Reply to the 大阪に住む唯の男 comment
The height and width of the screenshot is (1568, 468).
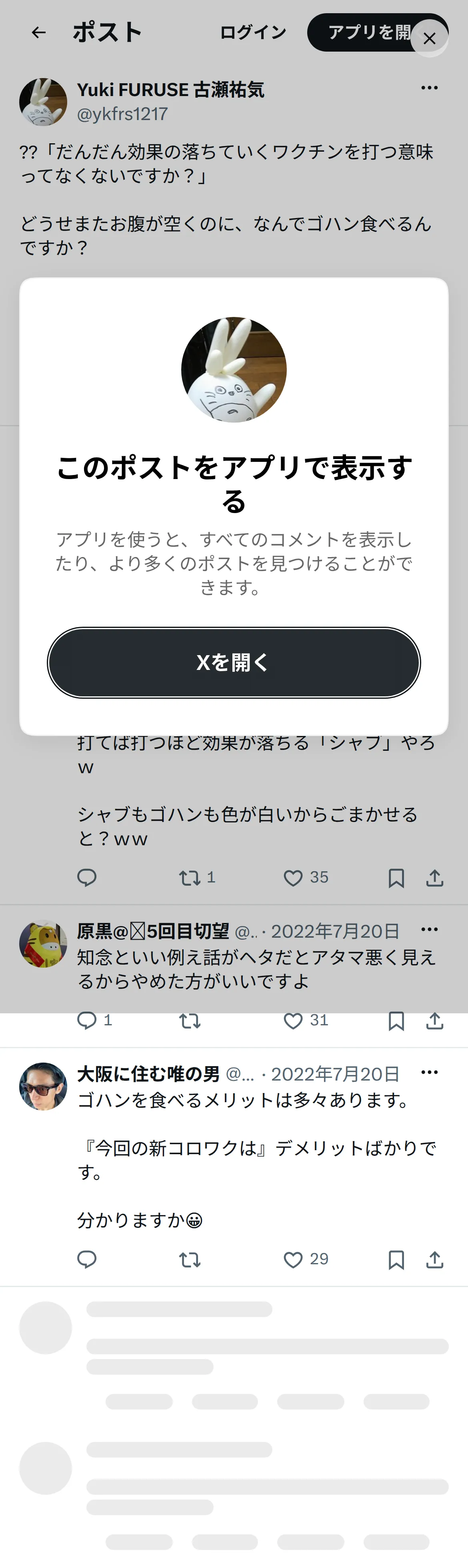click(x=87, y=1259)
